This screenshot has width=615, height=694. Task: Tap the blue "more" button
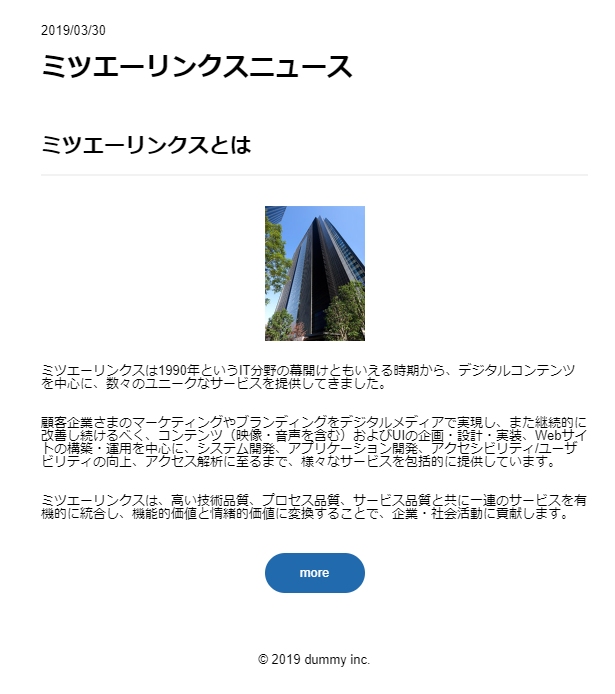coord(315,573)
